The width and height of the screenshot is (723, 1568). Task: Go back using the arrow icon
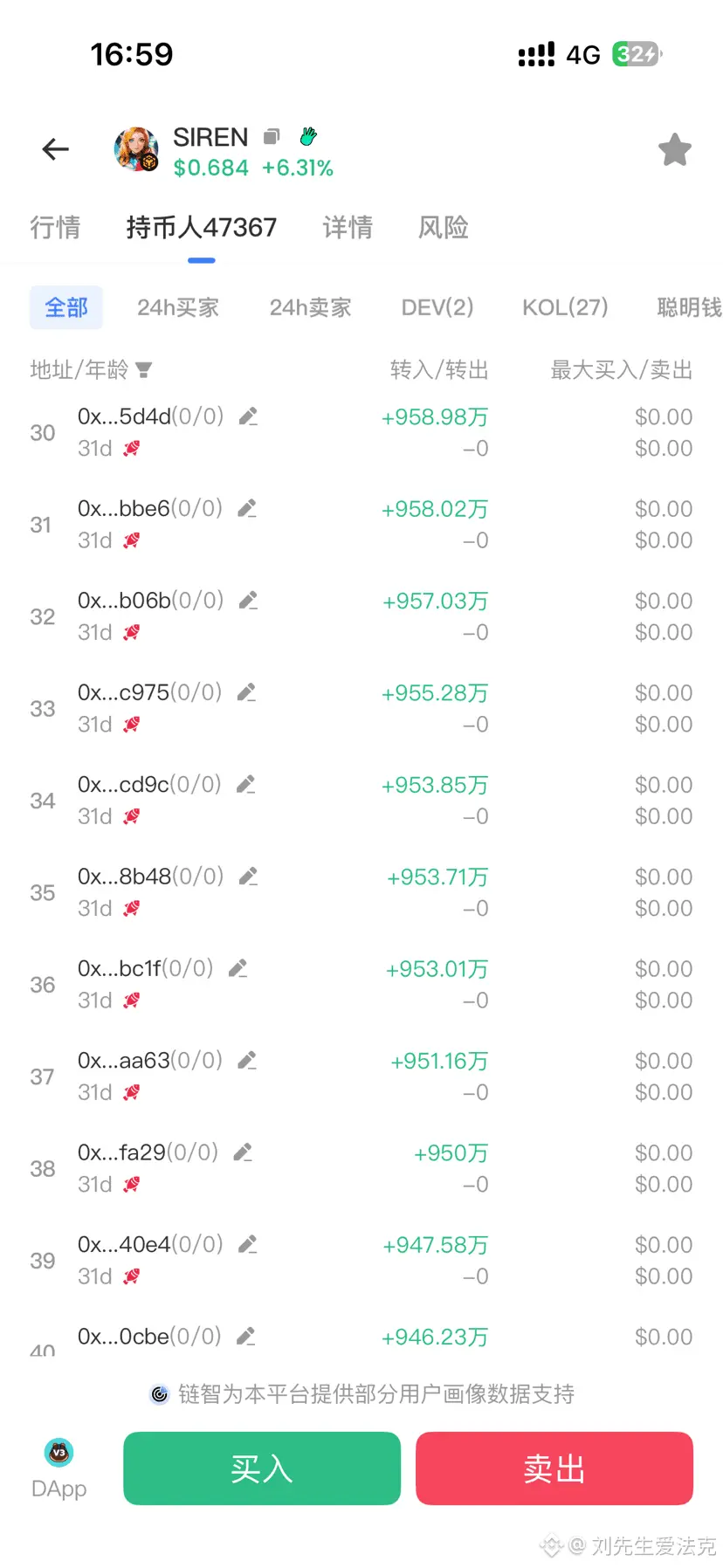coord(56,149)
